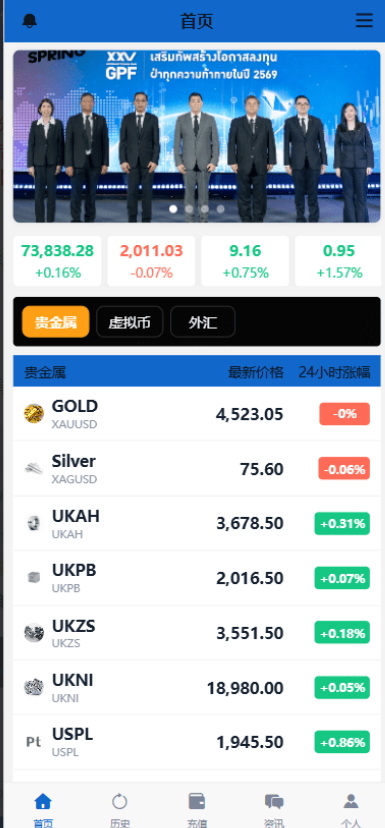Open the 个人 profile tab
Image resolution: width=385 pixels, height=828 pixels.
point(351,810)
